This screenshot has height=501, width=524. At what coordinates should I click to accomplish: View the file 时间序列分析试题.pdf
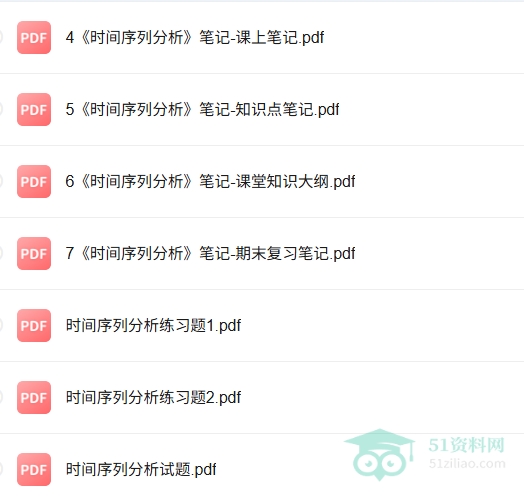[141, 470]
